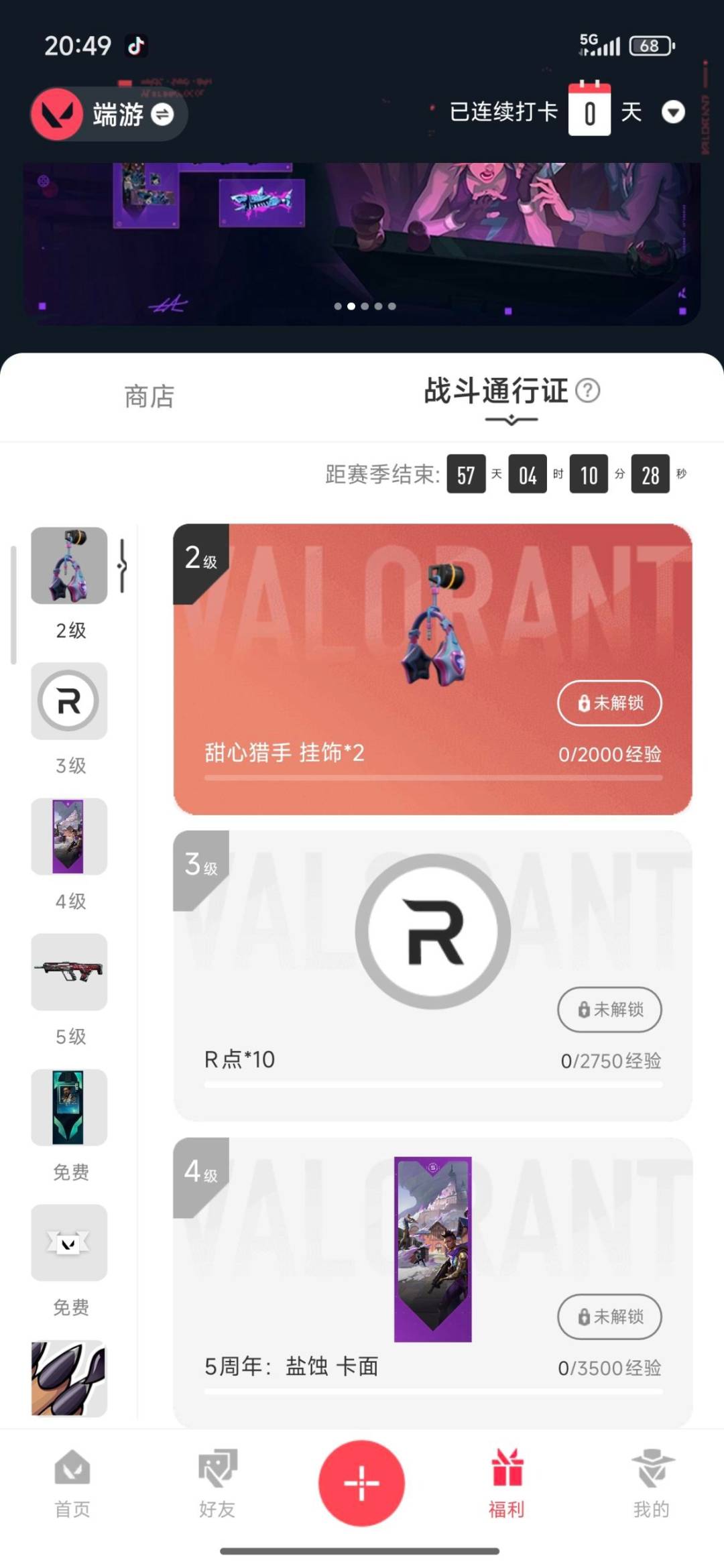Open the Valorant logo icon top left
The width and height of the screenshot is (724, 1568).
57,114
